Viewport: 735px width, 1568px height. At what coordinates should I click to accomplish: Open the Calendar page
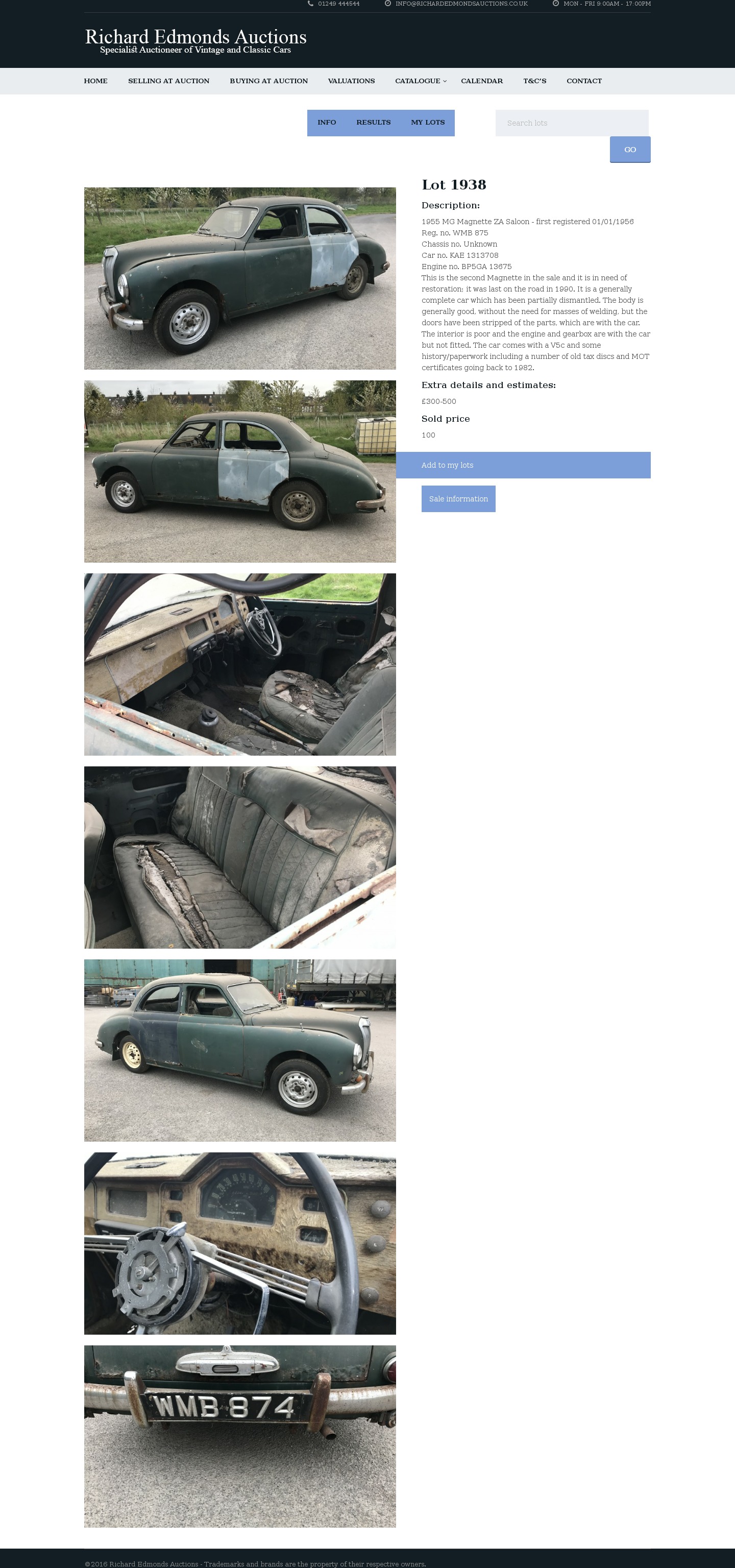point(481,81)
